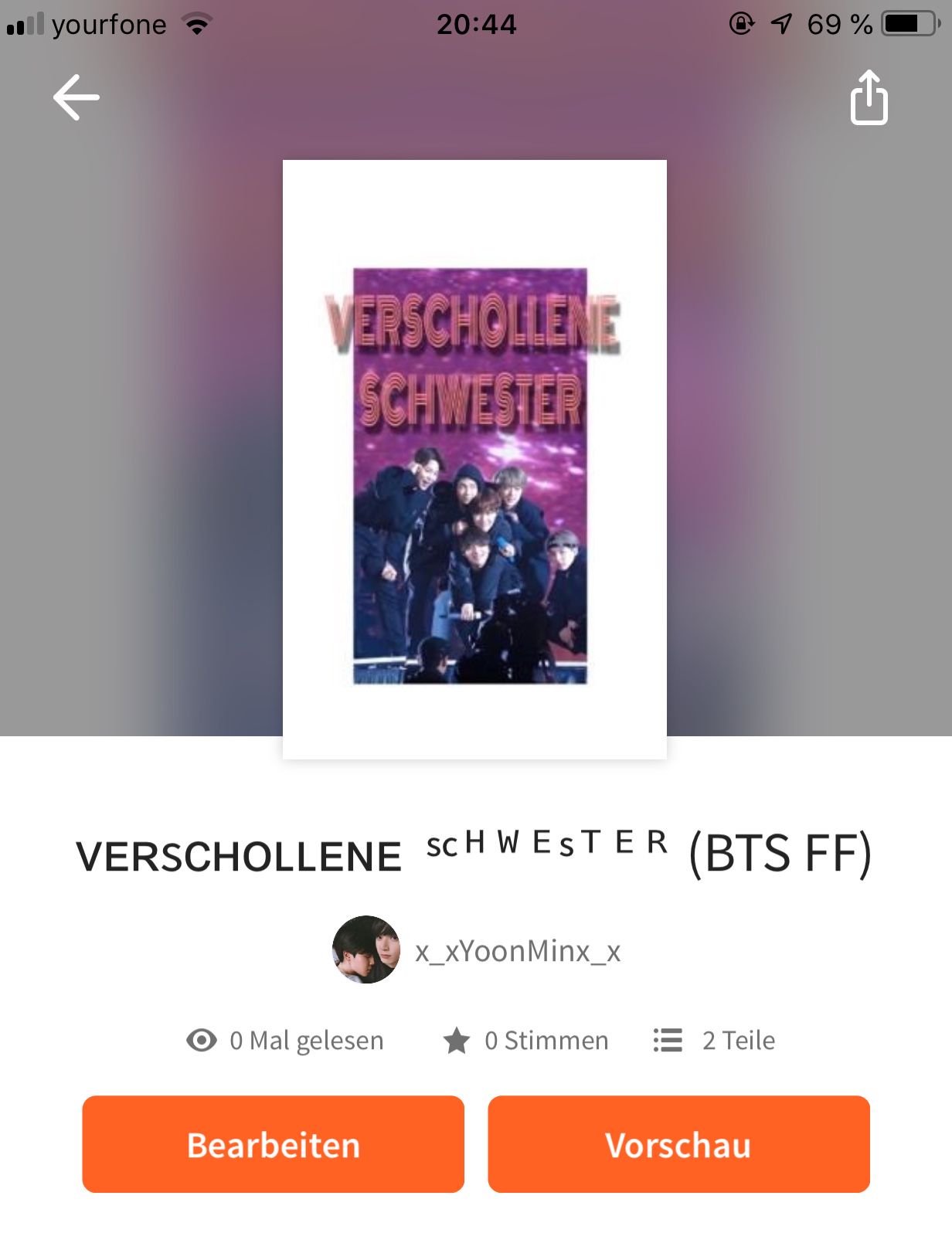Go back using the arrow icon
This screenshot has width=952, height=1250.
tap(76, 97)
